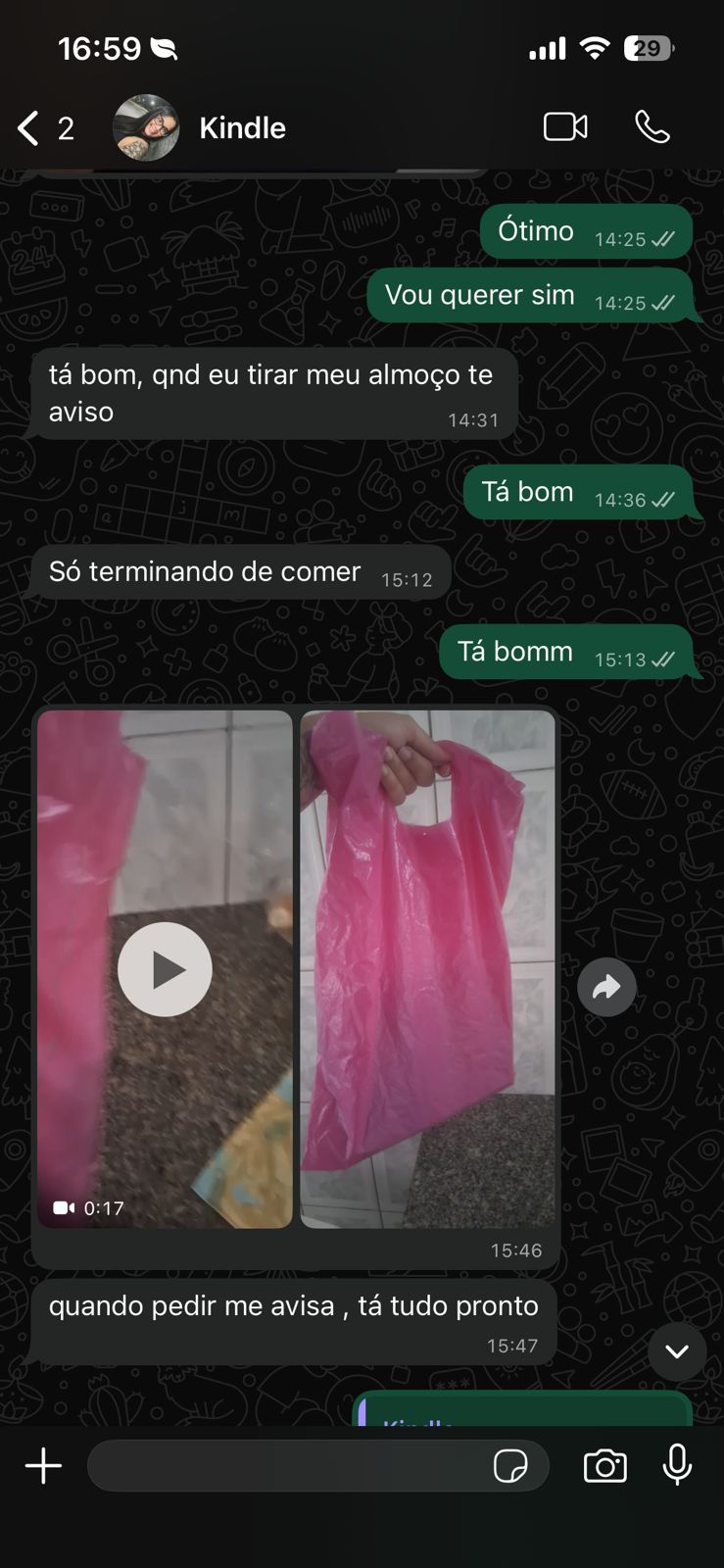Open the camera to take a photo
The height and width of the screenshot is (1568, 724).
pyautogui.click(x=604, y=1466)
